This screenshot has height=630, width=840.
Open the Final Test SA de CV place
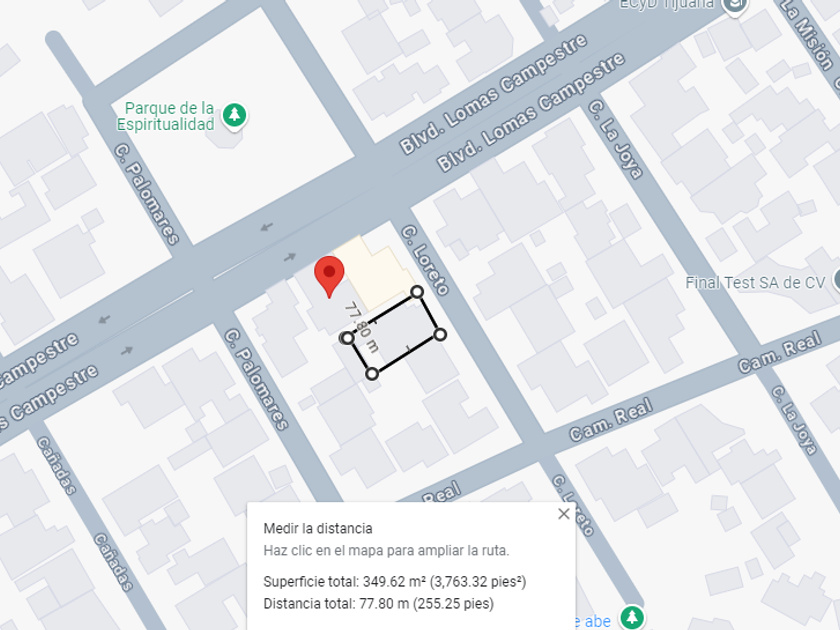[x=755, y=282]
